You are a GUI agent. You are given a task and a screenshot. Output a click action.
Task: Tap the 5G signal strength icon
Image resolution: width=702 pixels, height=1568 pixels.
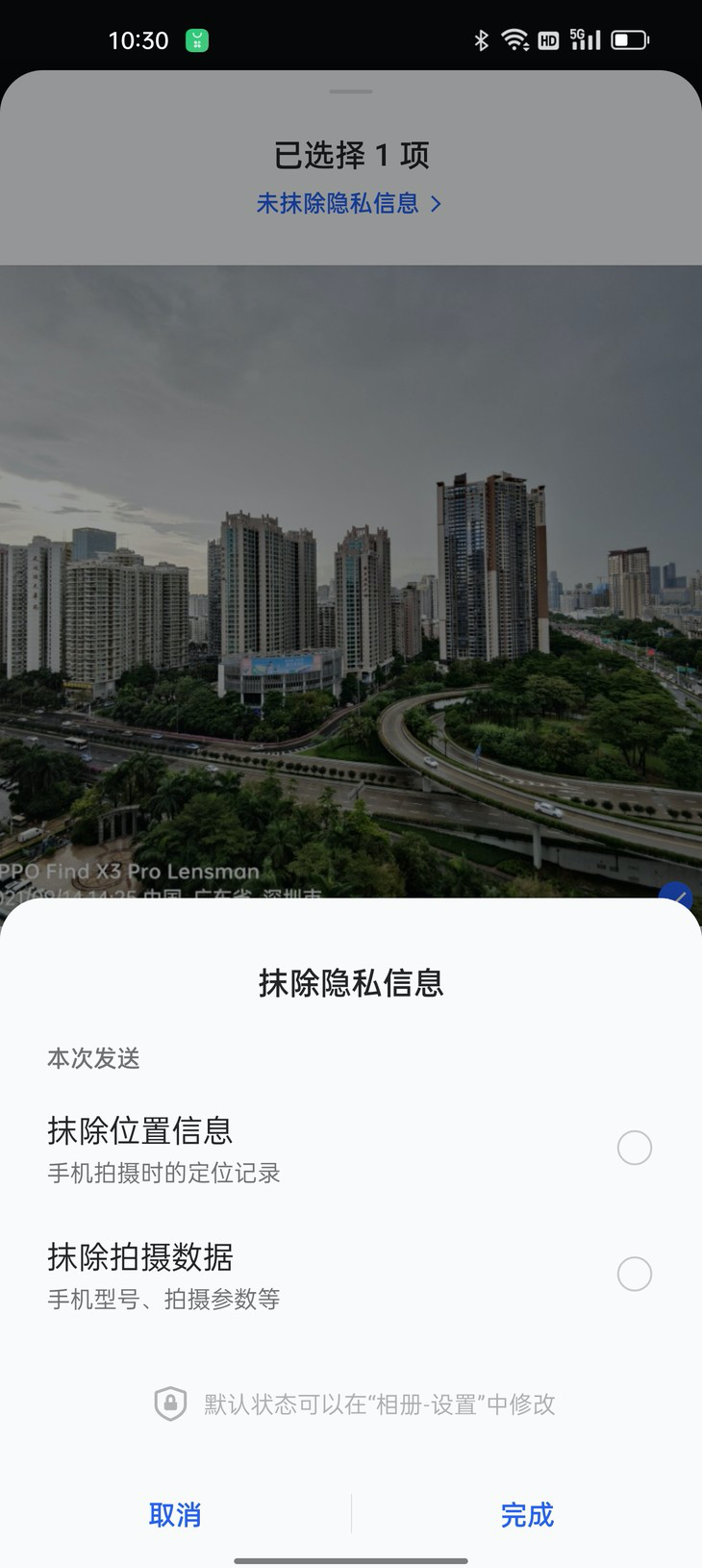coord(586,39)
